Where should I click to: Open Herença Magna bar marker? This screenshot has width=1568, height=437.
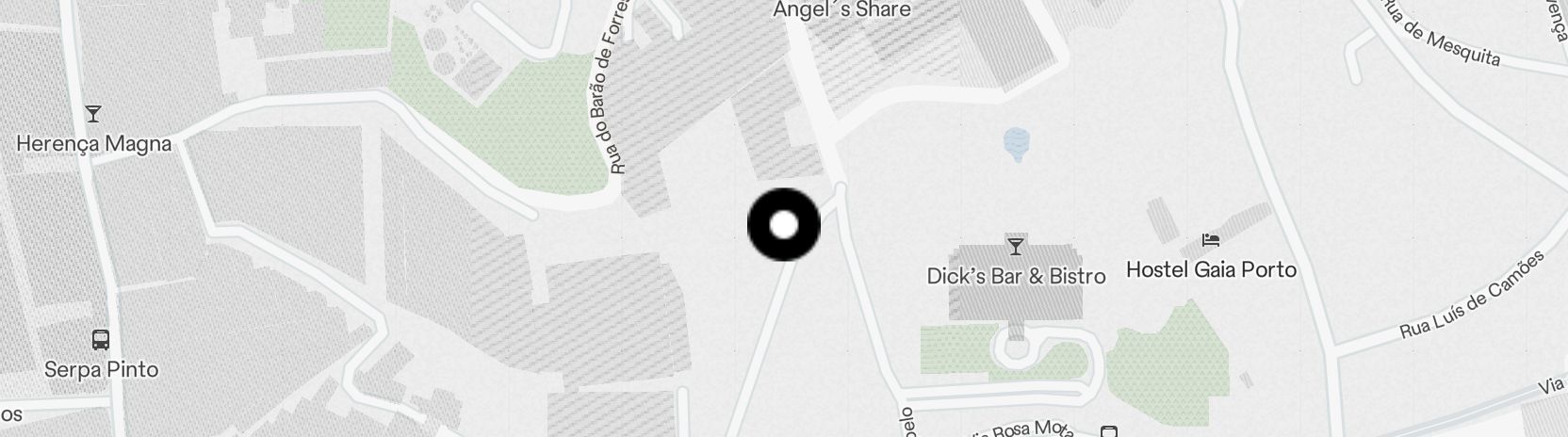[93, 115]
